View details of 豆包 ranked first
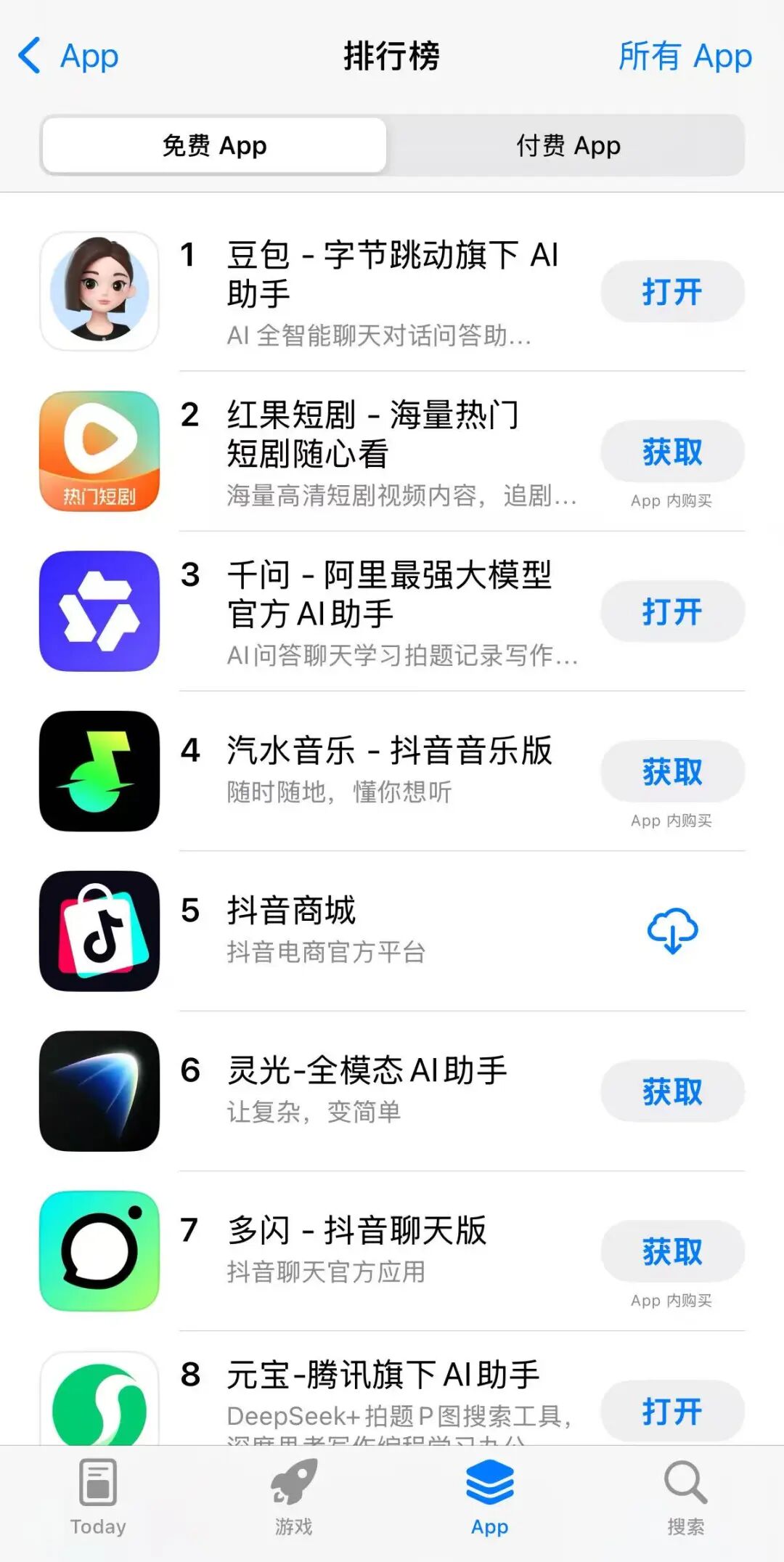 [392, 274]
